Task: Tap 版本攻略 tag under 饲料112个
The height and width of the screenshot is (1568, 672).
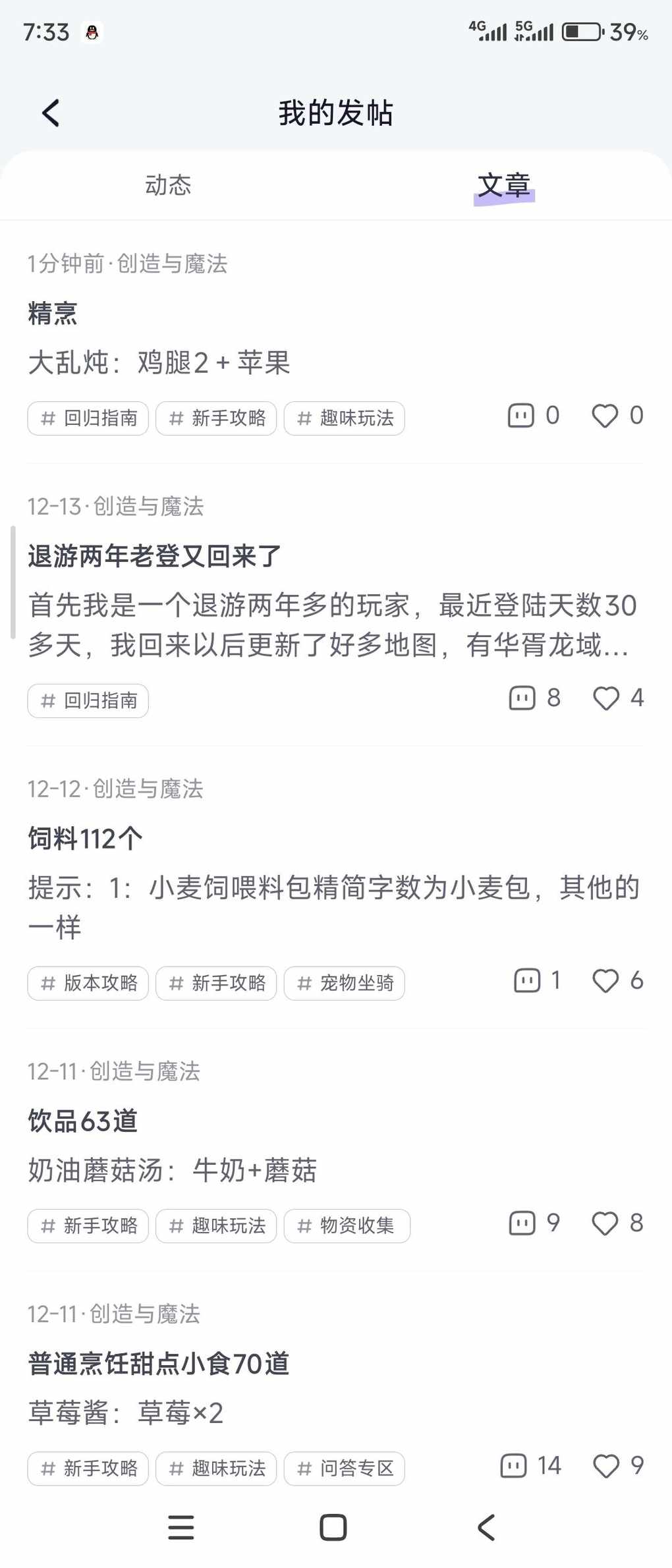Action: (88, 983)
